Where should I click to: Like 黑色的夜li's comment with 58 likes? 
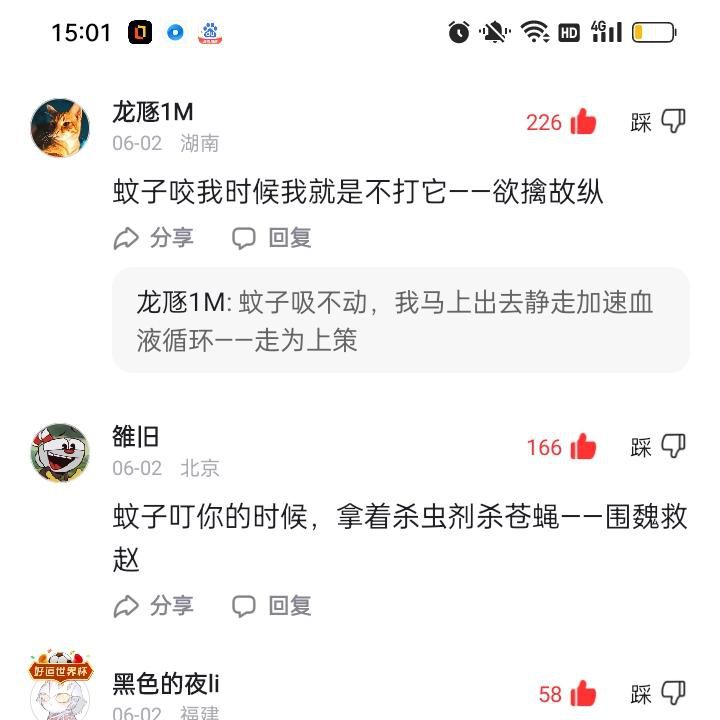pos(583,694)
